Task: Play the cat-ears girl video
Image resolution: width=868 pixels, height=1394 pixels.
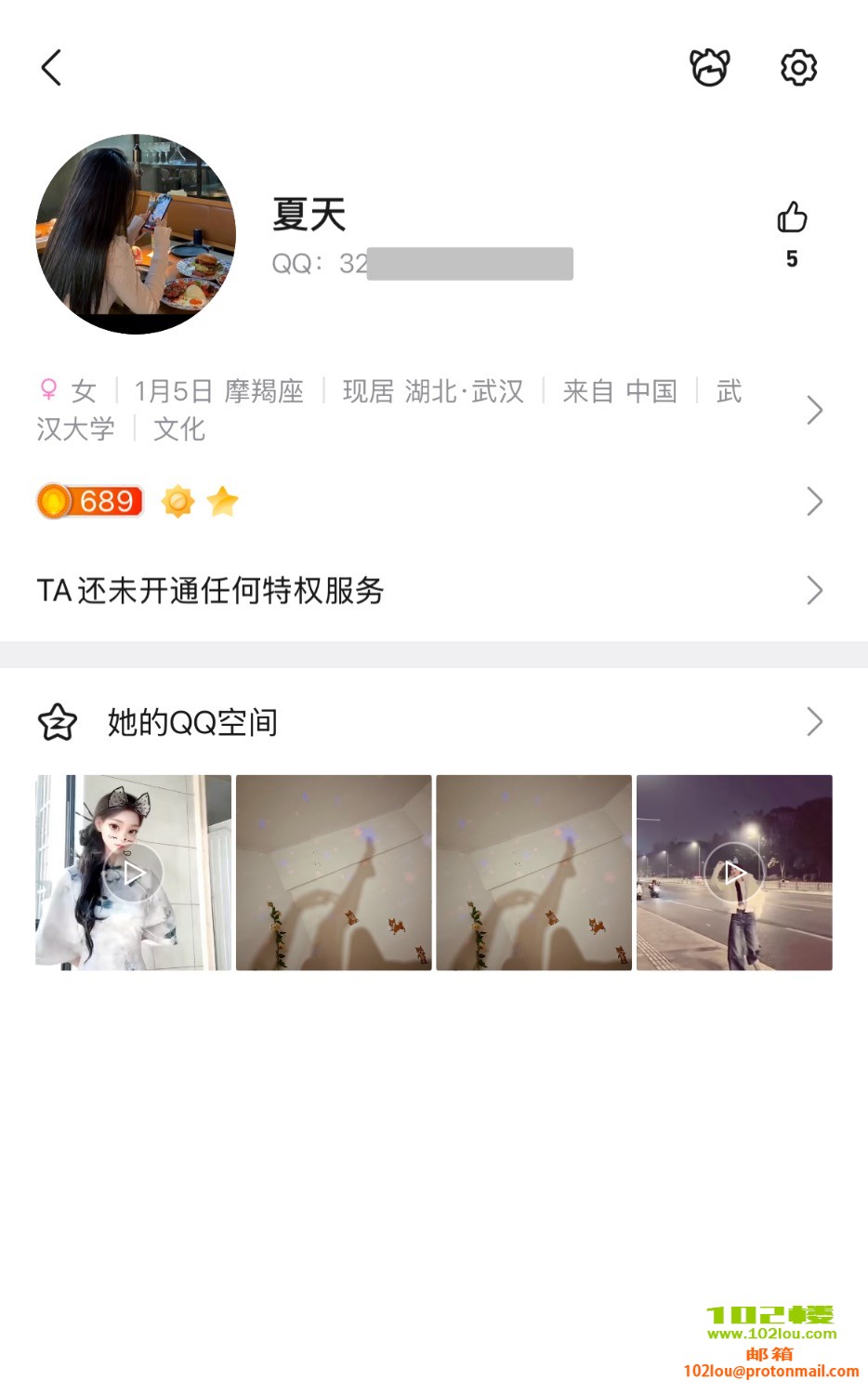Action: 134,873
